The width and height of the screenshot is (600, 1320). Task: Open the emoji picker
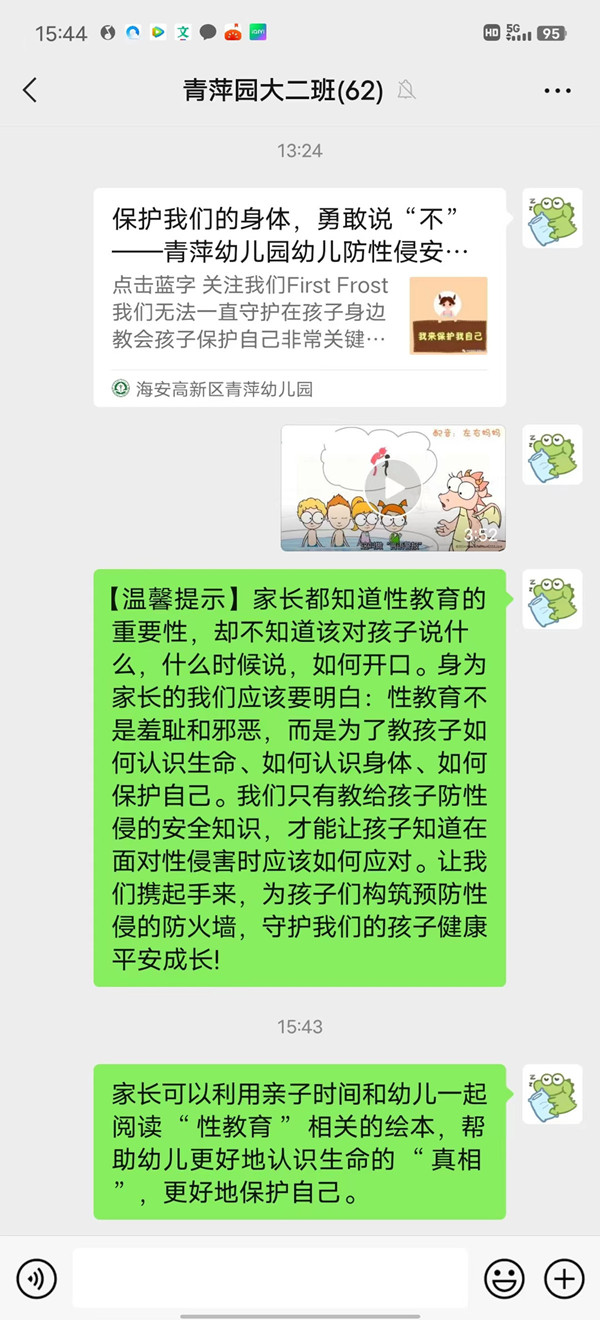click(x=505, y=1278)
